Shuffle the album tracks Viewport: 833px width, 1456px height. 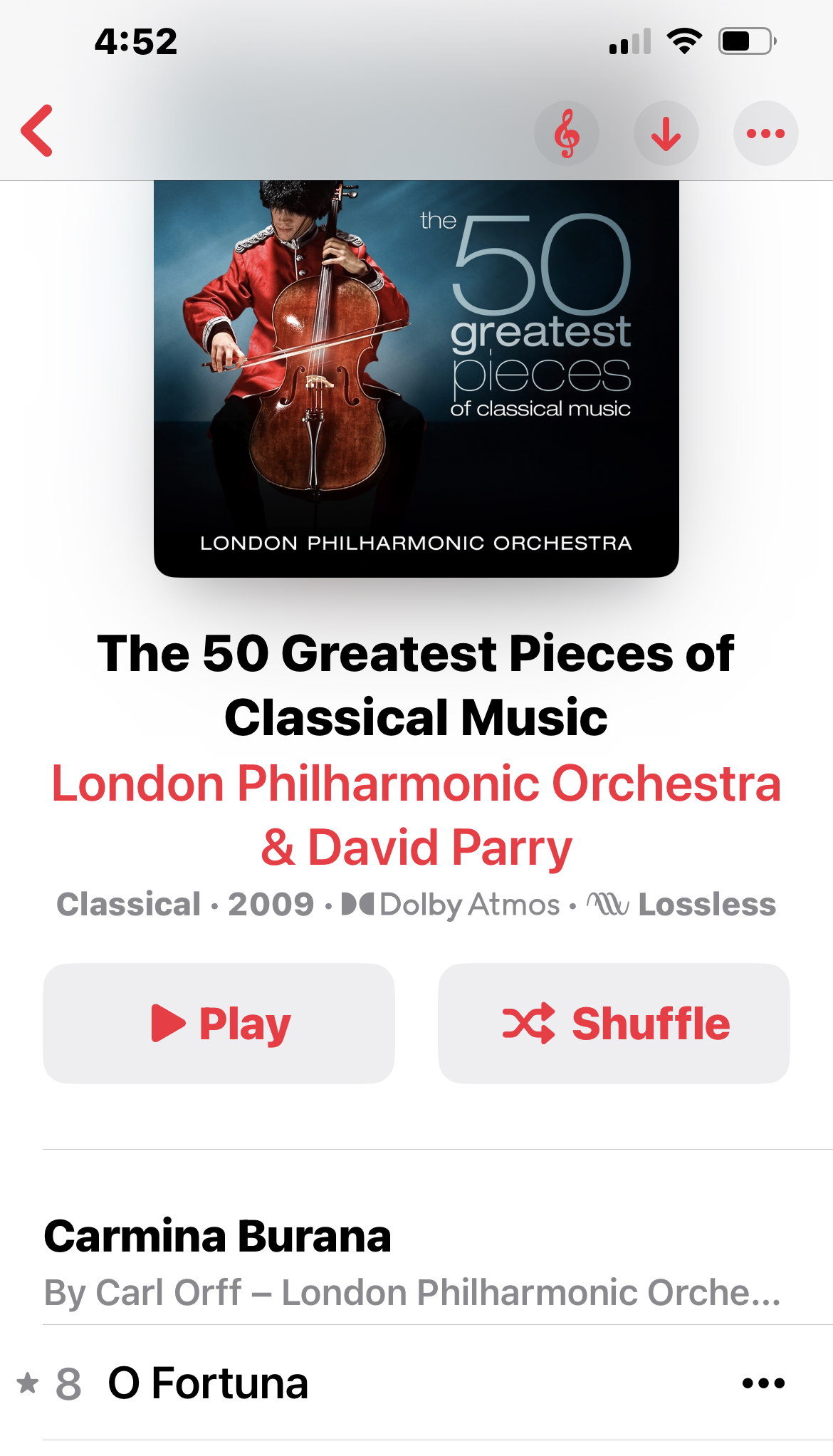[614, 1024]
